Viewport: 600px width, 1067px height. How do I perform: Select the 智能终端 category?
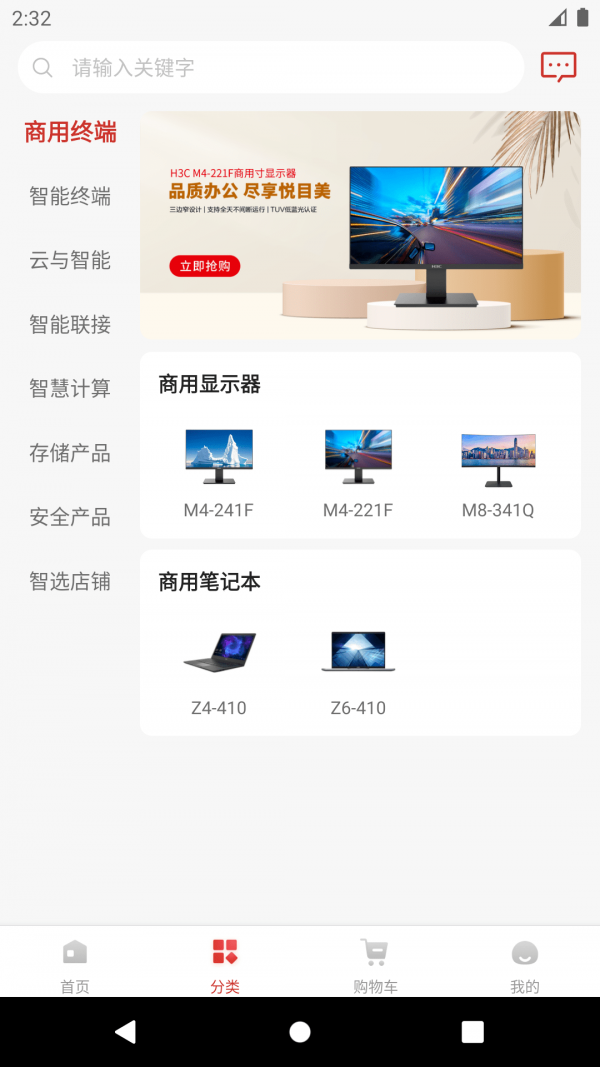click(70, 196)
